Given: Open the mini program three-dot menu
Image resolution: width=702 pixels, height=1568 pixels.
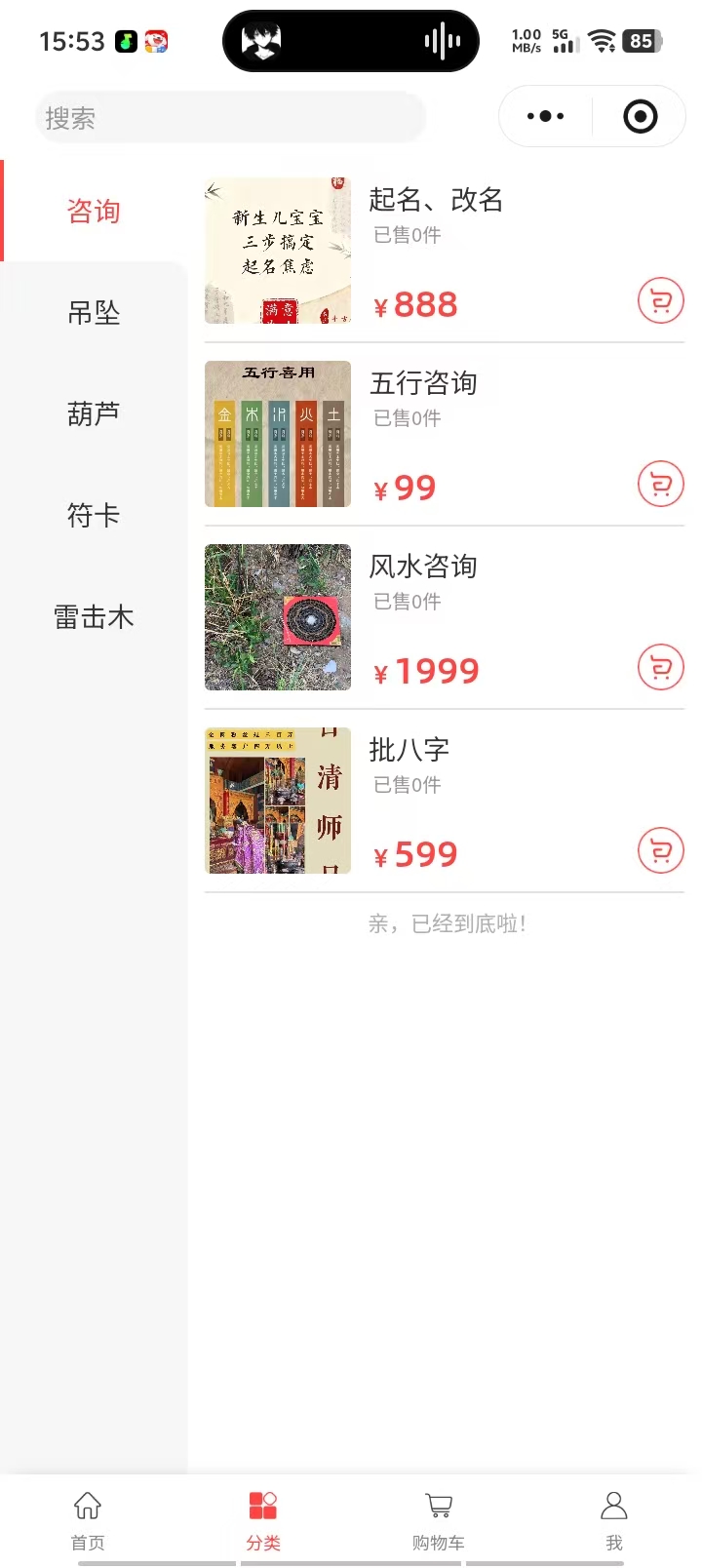Looking at the screenshot, I should 545,117.
